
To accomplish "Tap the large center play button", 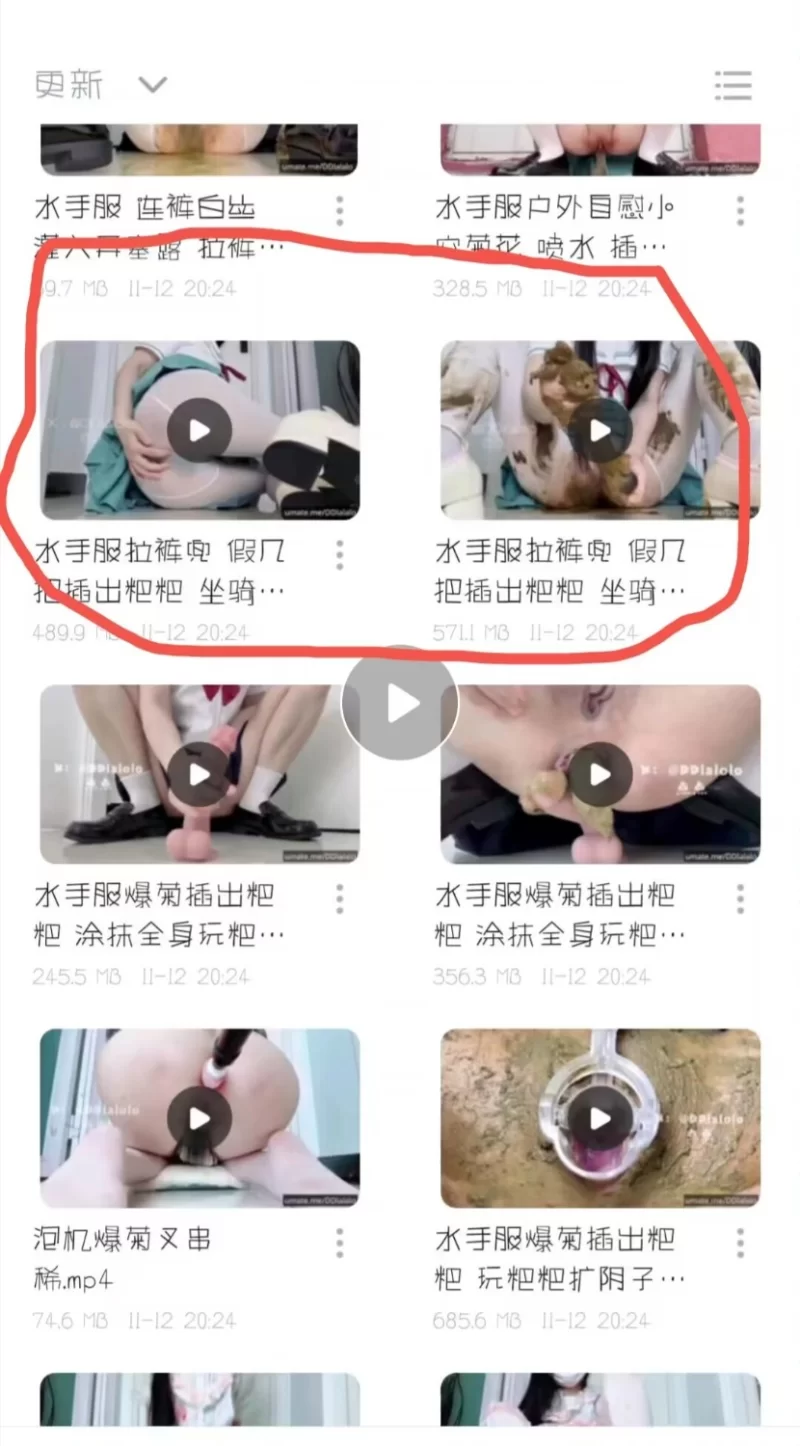I will pos(400,704).
